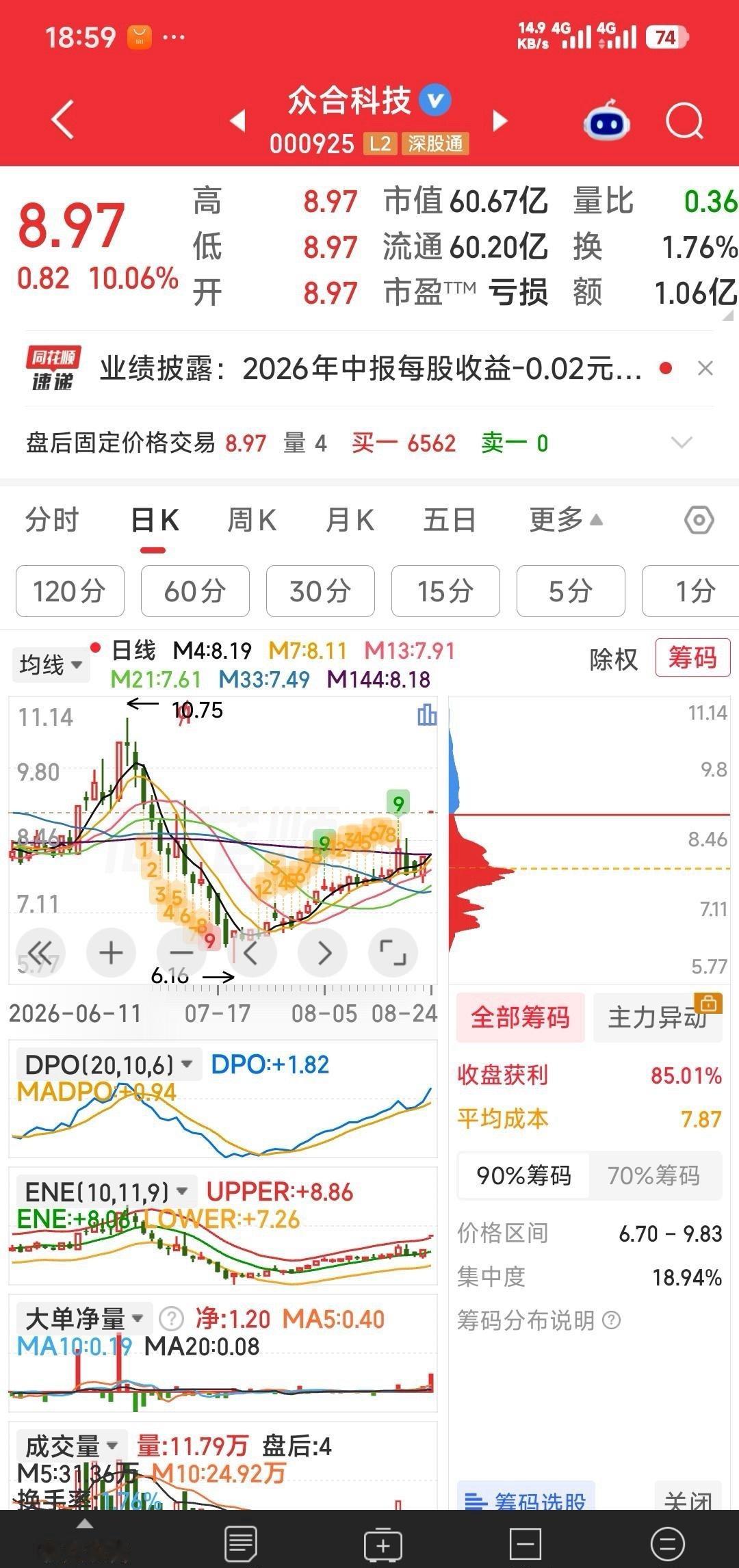Select the 15分 period chip

point(445,591)
